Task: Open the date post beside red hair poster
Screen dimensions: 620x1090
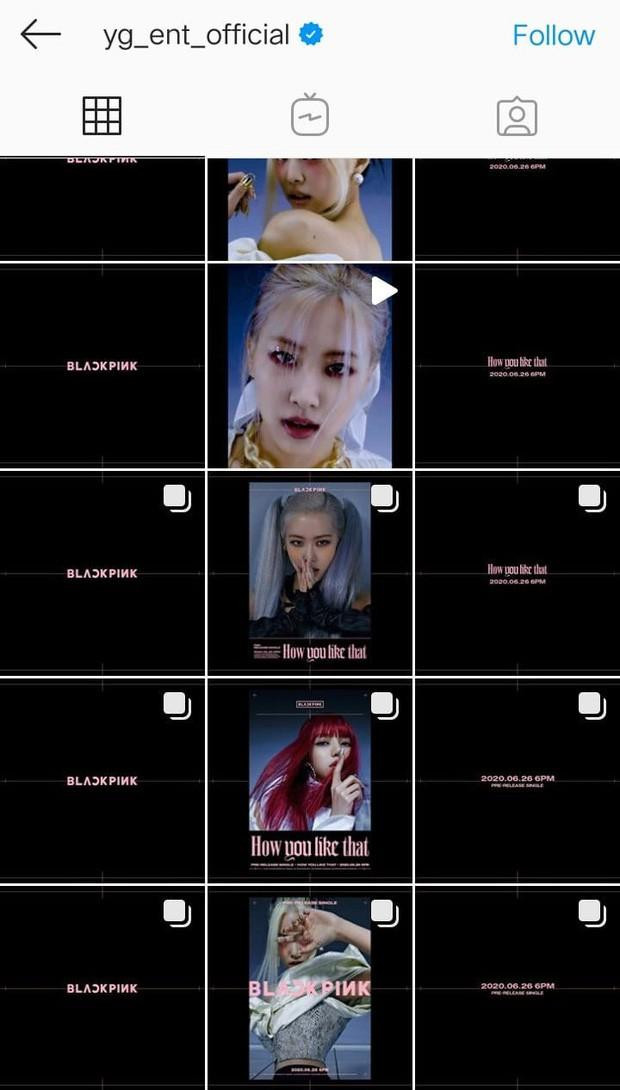Action: pyautogui.click(x=517, y=780)
